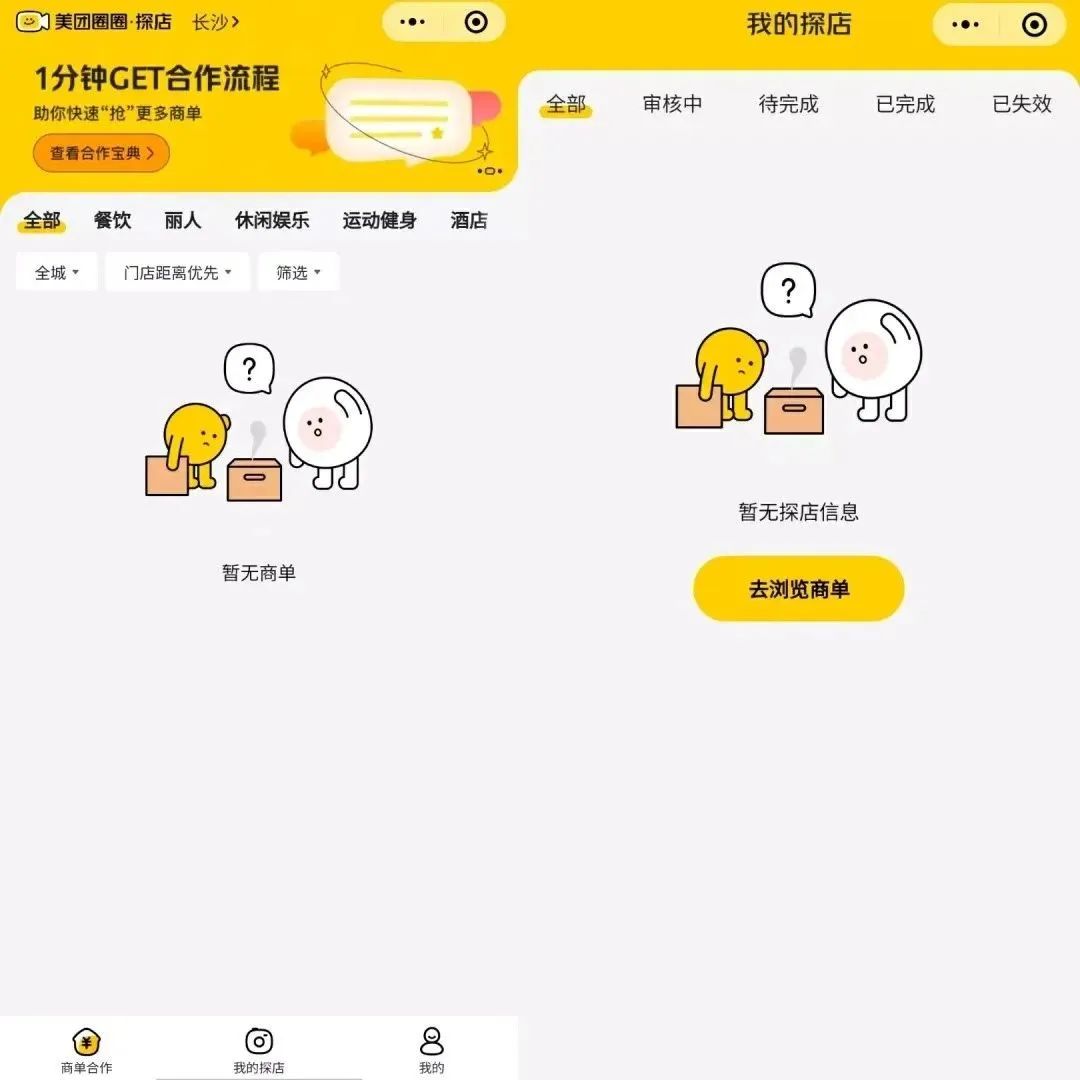
Task: Tap the 去浏览商单 button
Action: (x=798, y=589)
